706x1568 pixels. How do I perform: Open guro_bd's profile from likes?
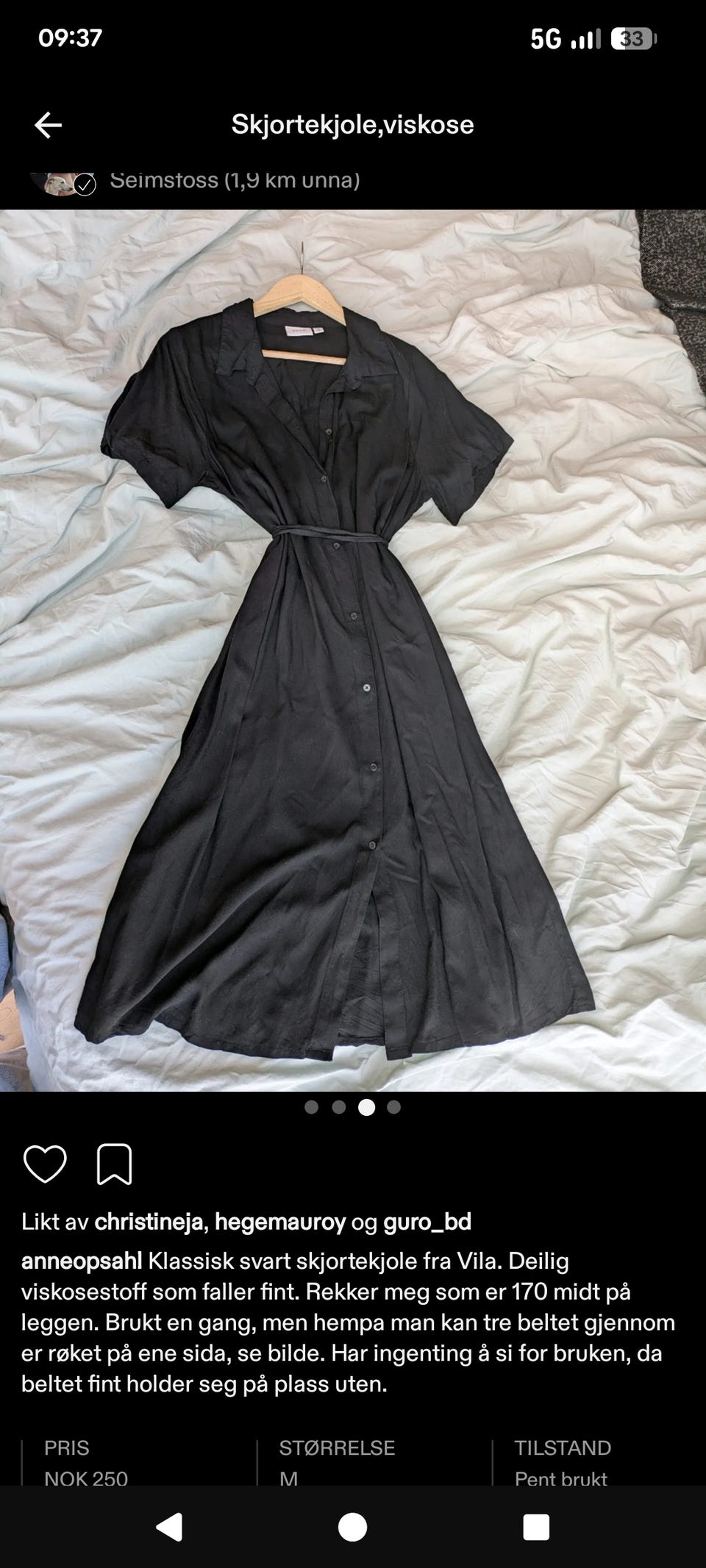pos(427,1222)
